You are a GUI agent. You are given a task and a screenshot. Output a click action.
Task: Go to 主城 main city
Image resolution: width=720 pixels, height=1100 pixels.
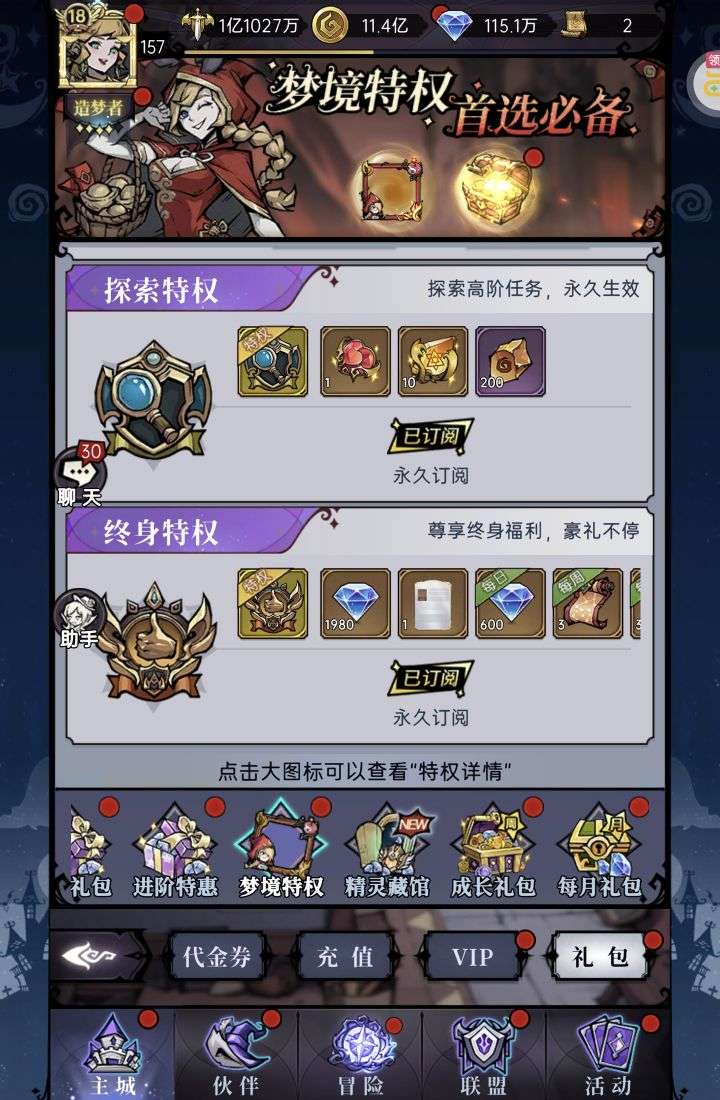pyautogui.click(x=111, y=1055)
